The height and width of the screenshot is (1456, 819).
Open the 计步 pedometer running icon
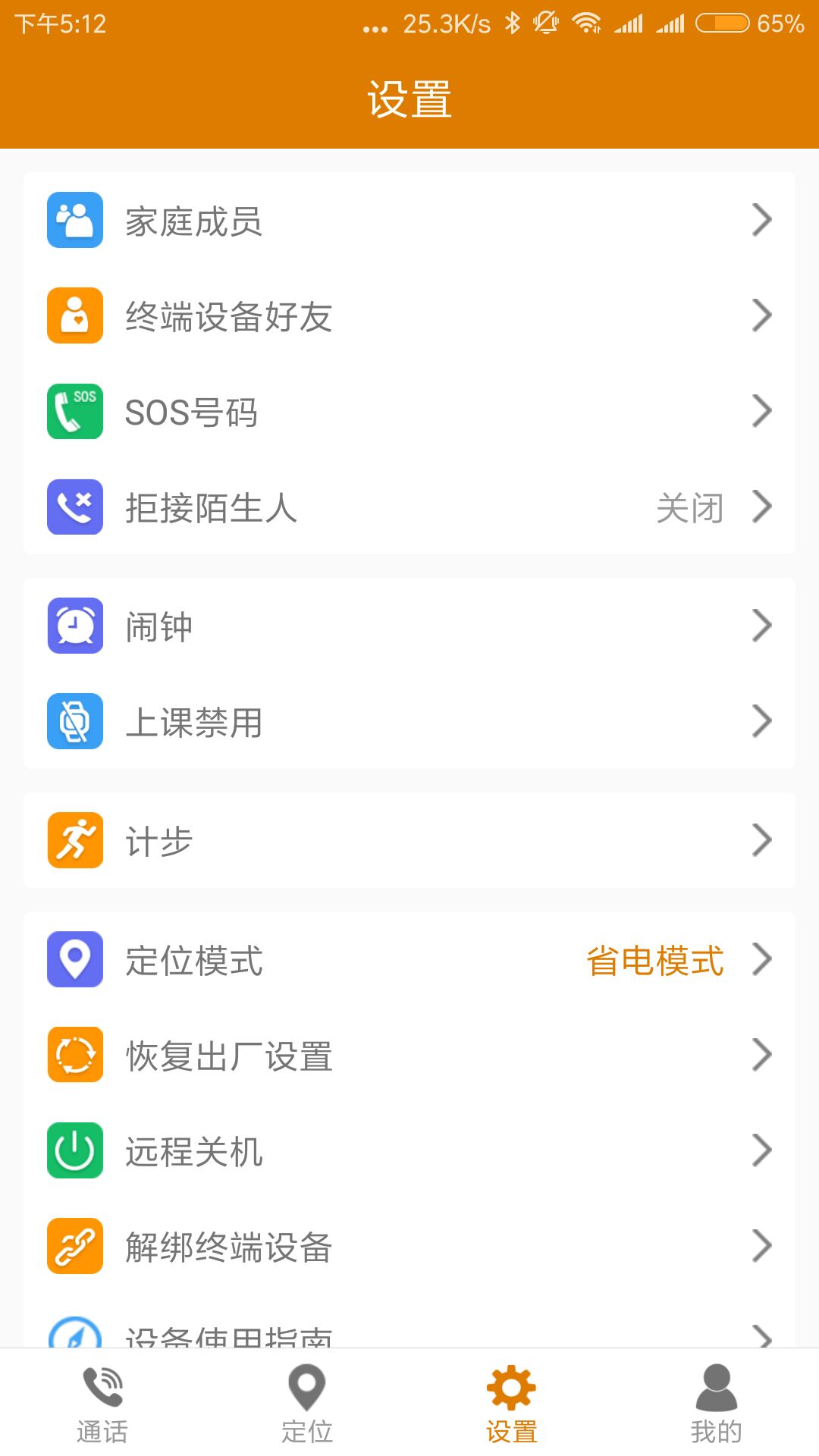click(x=74, y=840)
